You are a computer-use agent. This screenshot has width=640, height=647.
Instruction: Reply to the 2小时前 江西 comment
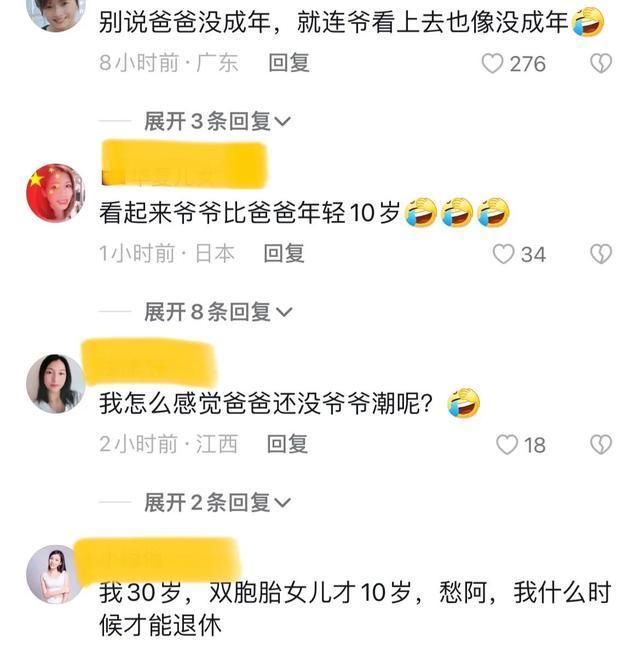click(x=287, y=444)
